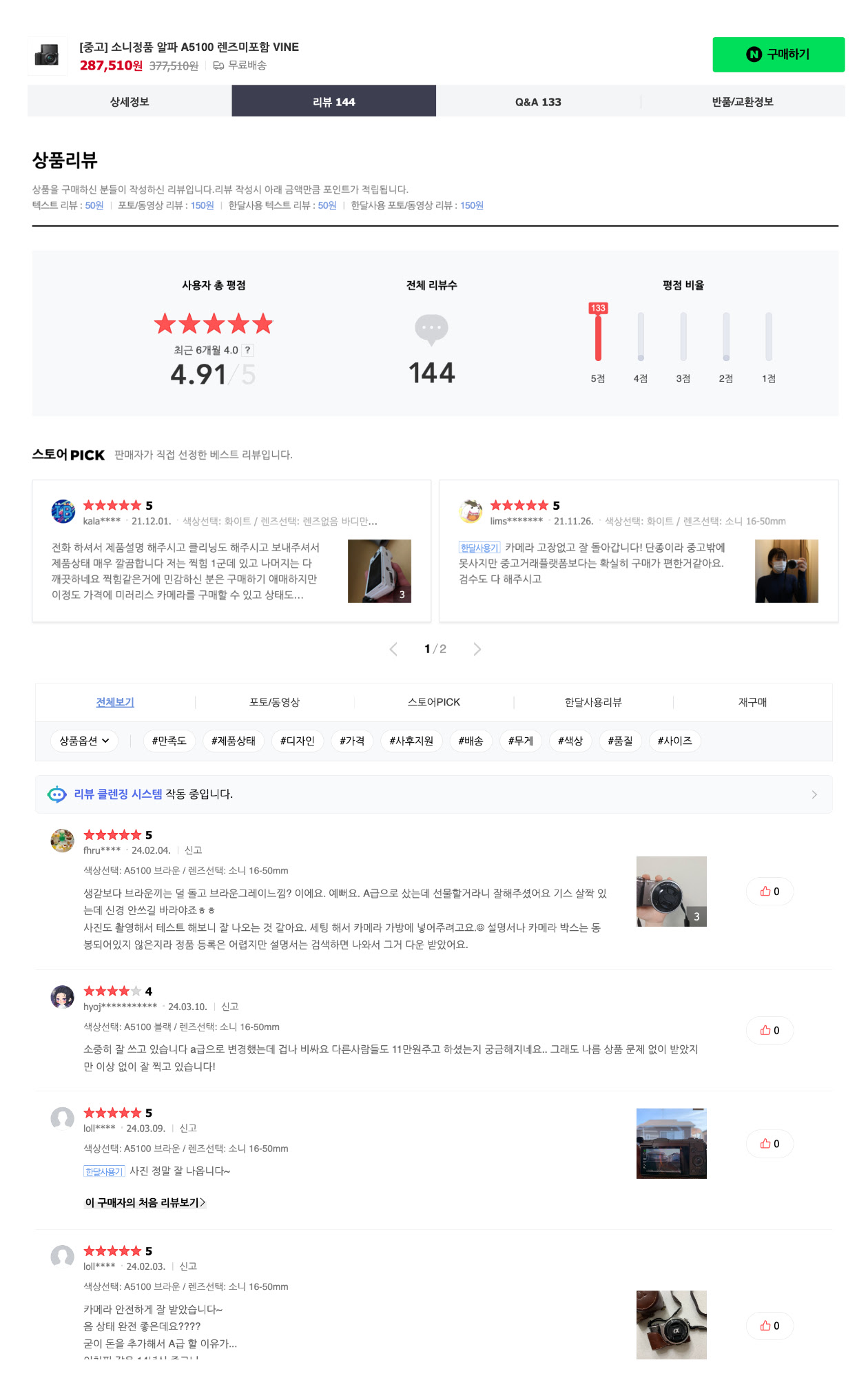Click the green 구매하기 purchase button

(779, 55)
